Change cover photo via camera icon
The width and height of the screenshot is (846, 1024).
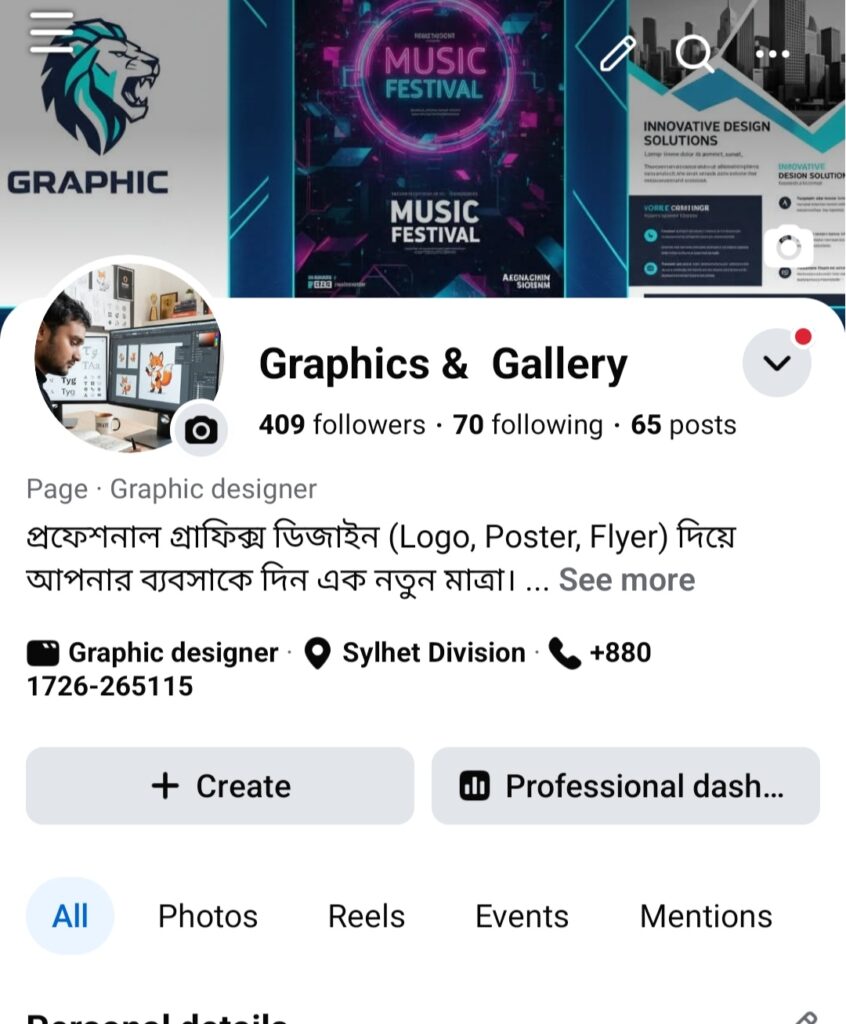point(788,246)
